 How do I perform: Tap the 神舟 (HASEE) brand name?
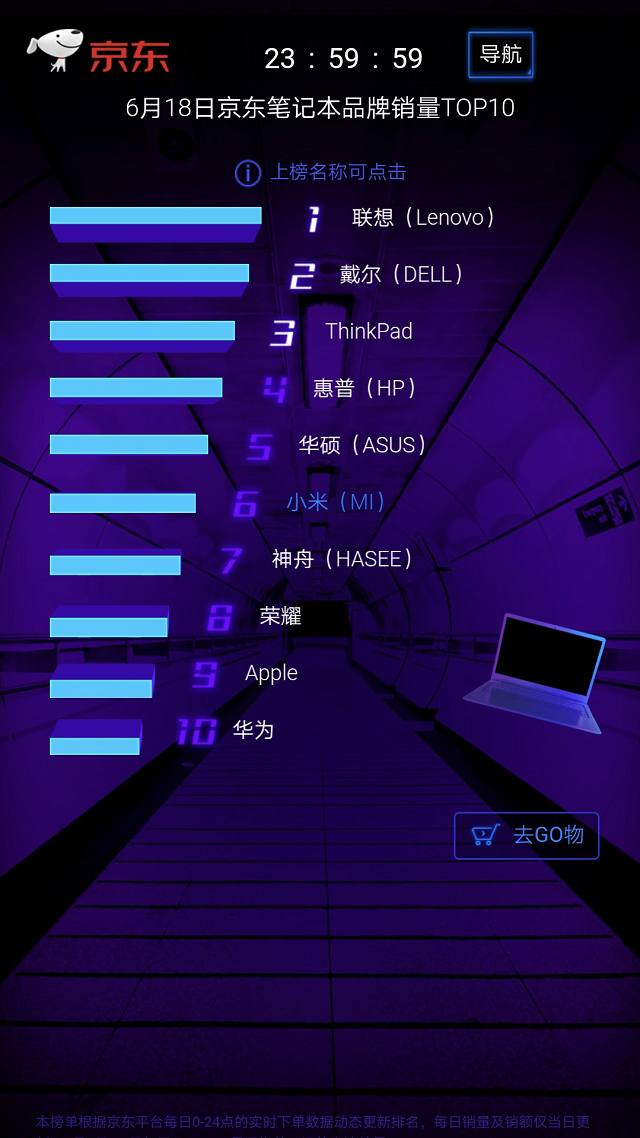point(342,559)
